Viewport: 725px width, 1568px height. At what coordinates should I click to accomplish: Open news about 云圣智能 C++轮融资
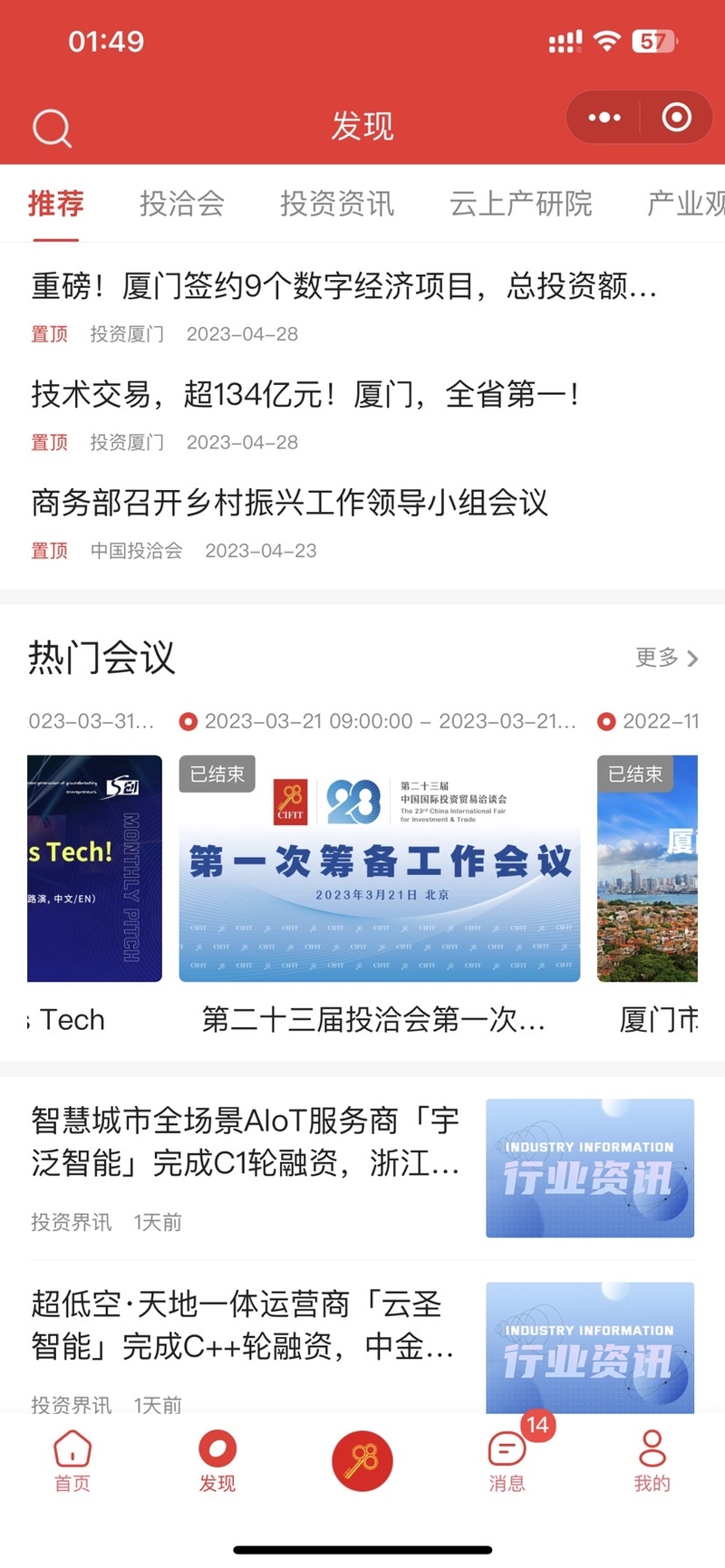[x=243, y=1325]
